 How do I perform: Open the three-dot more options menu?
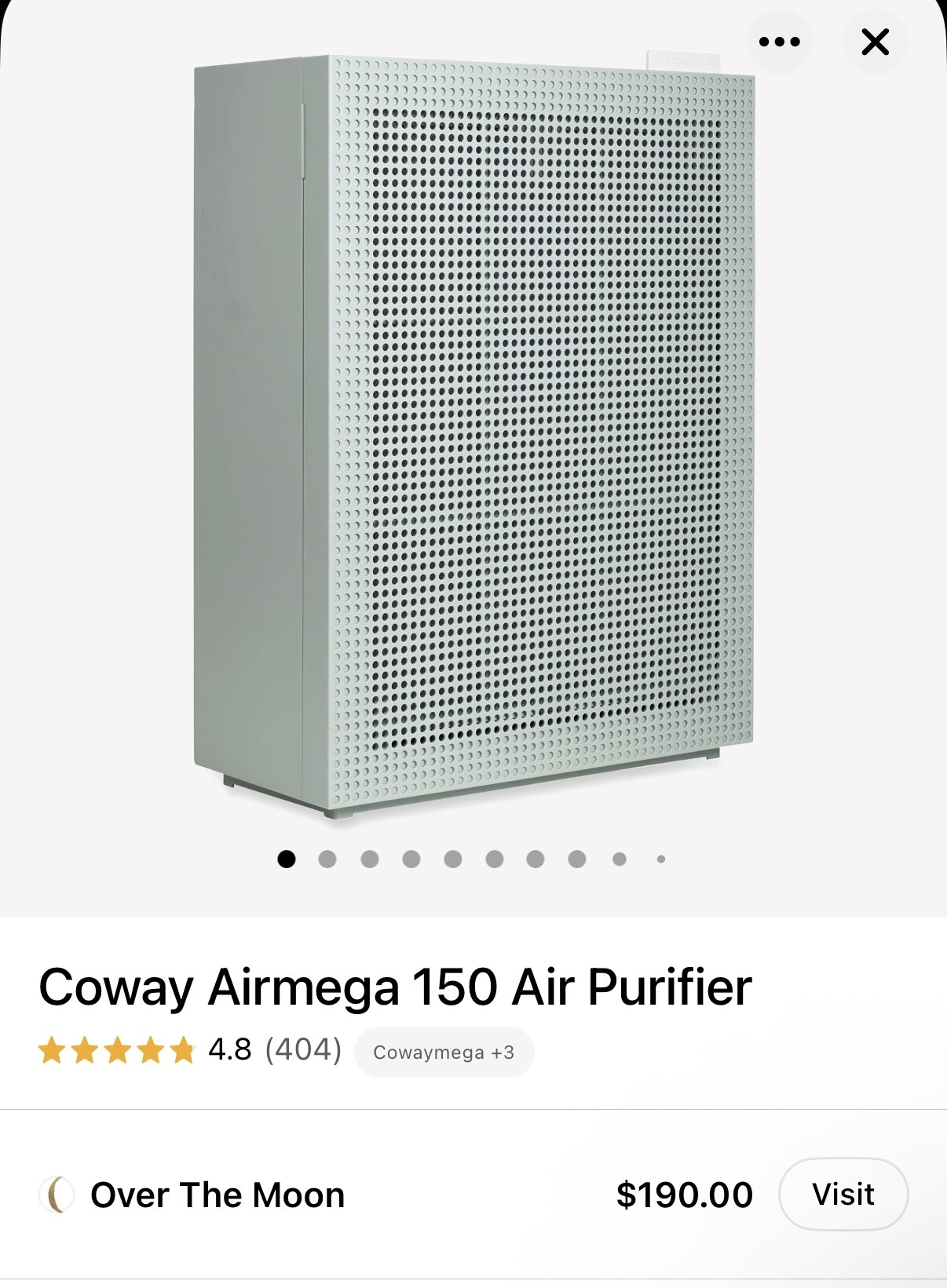click(779, 42)
